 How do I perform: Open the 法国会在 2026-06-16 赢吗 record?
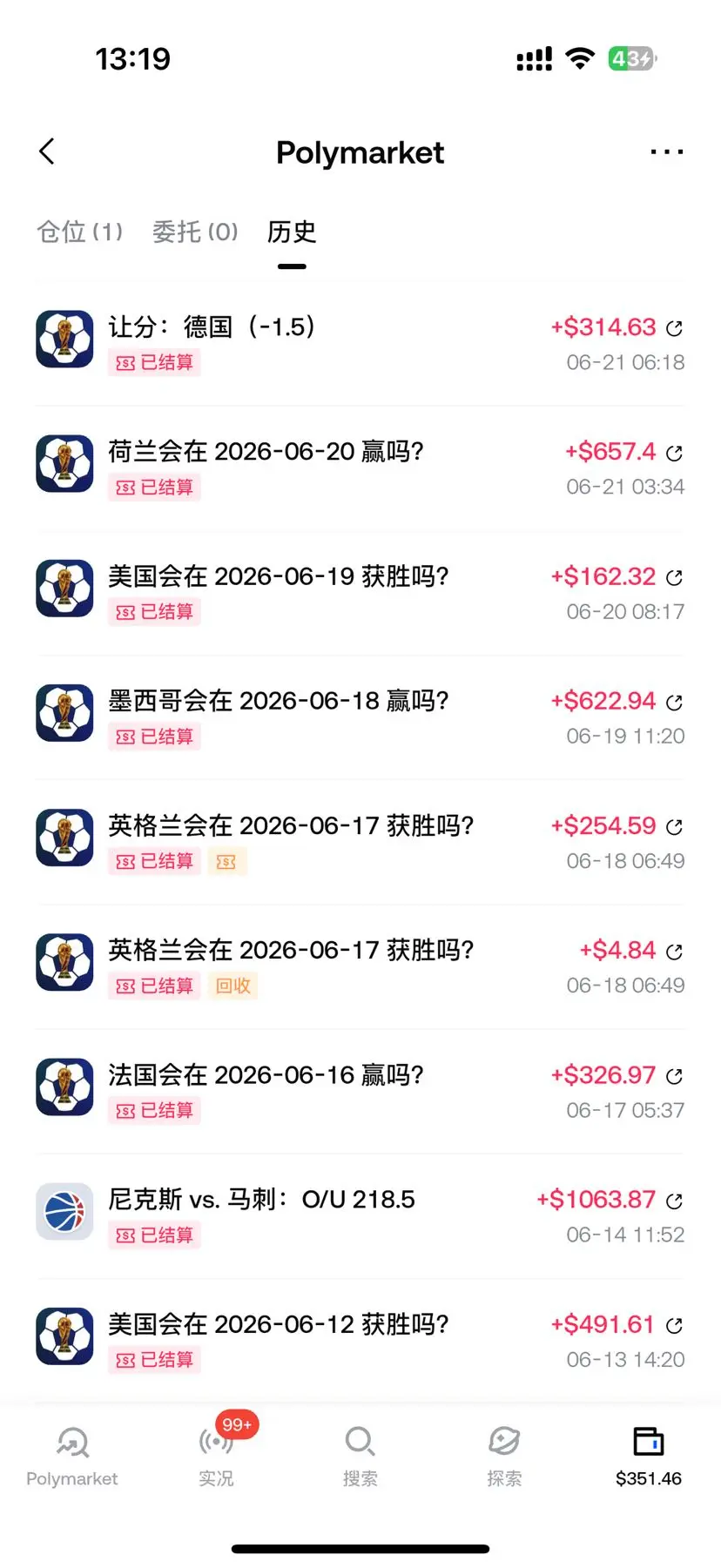coord(360,1091)
